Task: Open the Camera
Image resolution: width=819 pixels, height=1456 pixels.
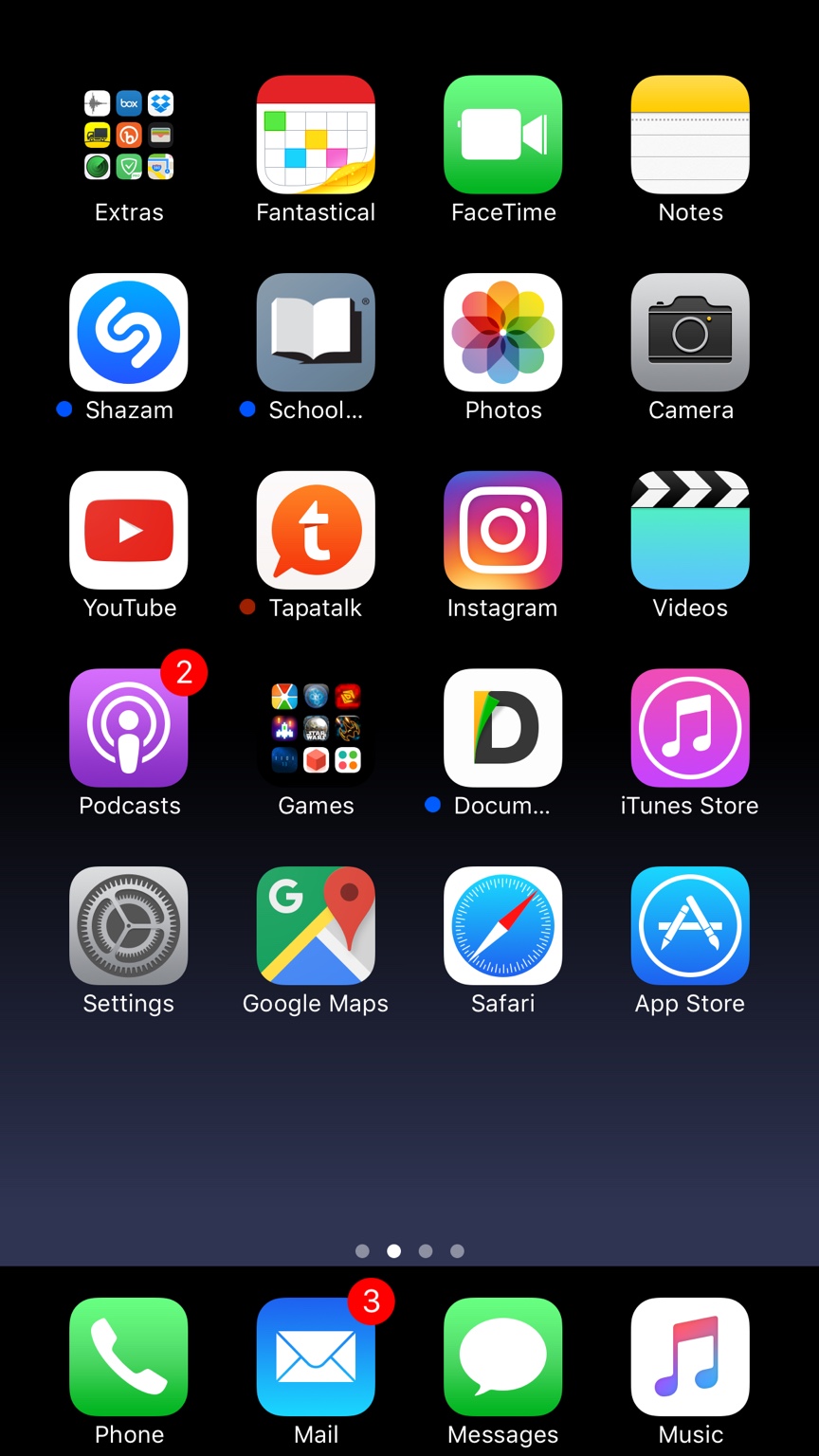Action: [690, 333]
